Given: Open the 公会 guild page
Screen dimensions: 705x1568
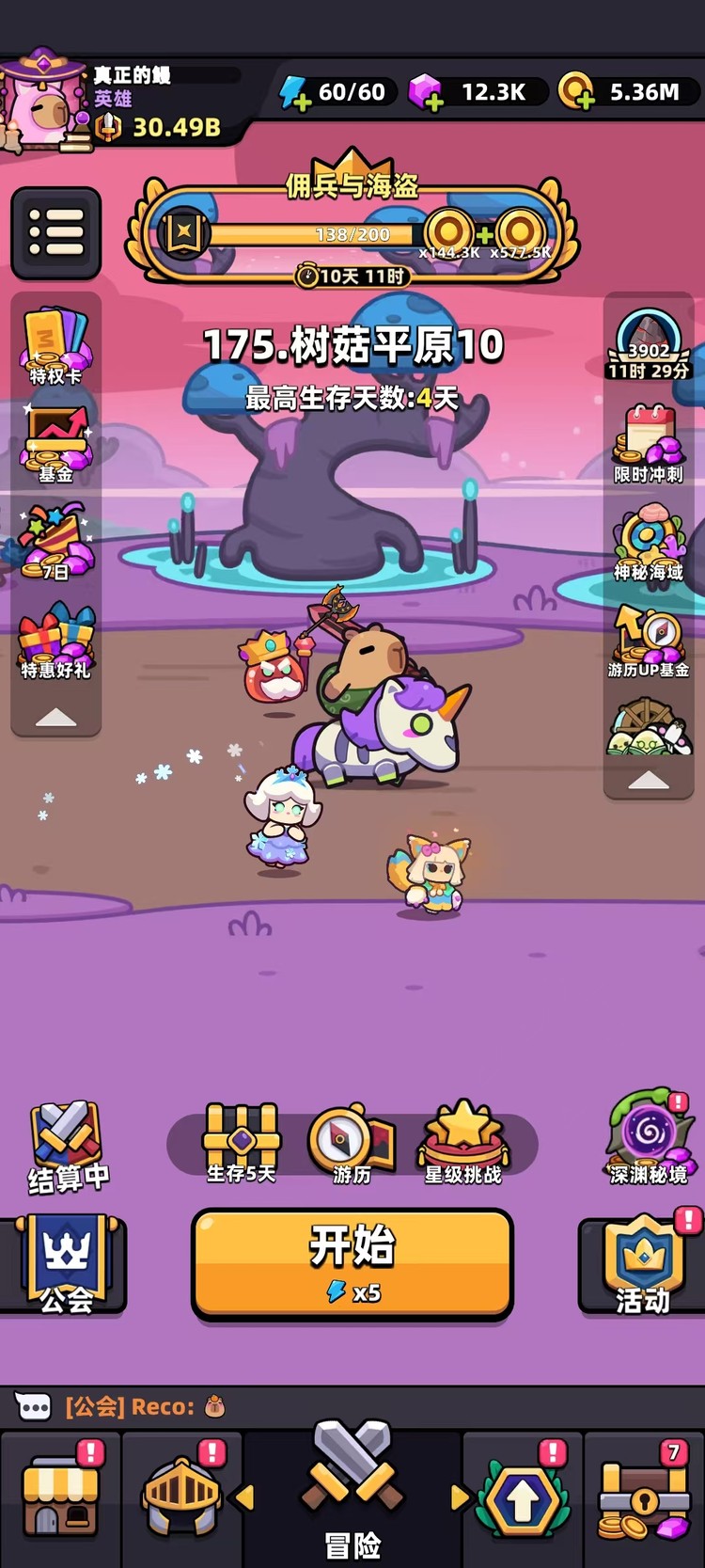Looking at the screenshot, I should tap(66, 1263).
